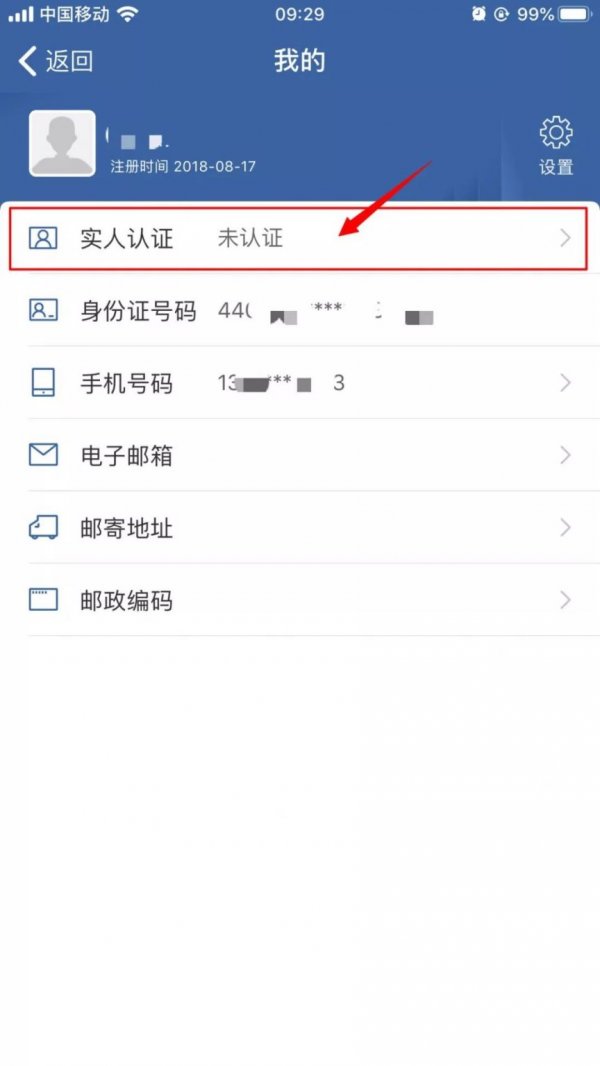600x1066 pixels.
Task: Open the 手机号码 row
Action: [300, 383]
